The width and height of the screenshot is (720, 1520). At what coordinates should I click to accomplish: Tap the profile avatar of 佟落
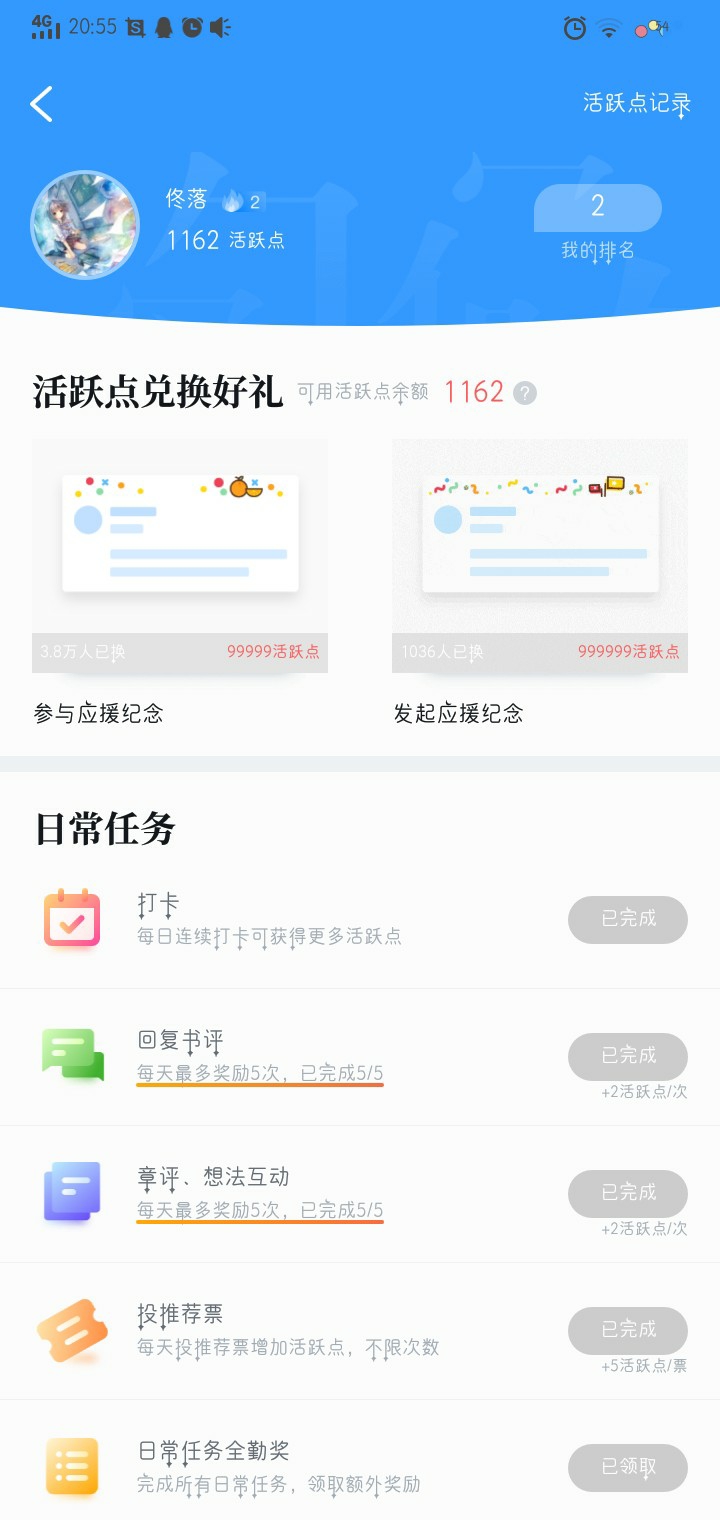85,224
